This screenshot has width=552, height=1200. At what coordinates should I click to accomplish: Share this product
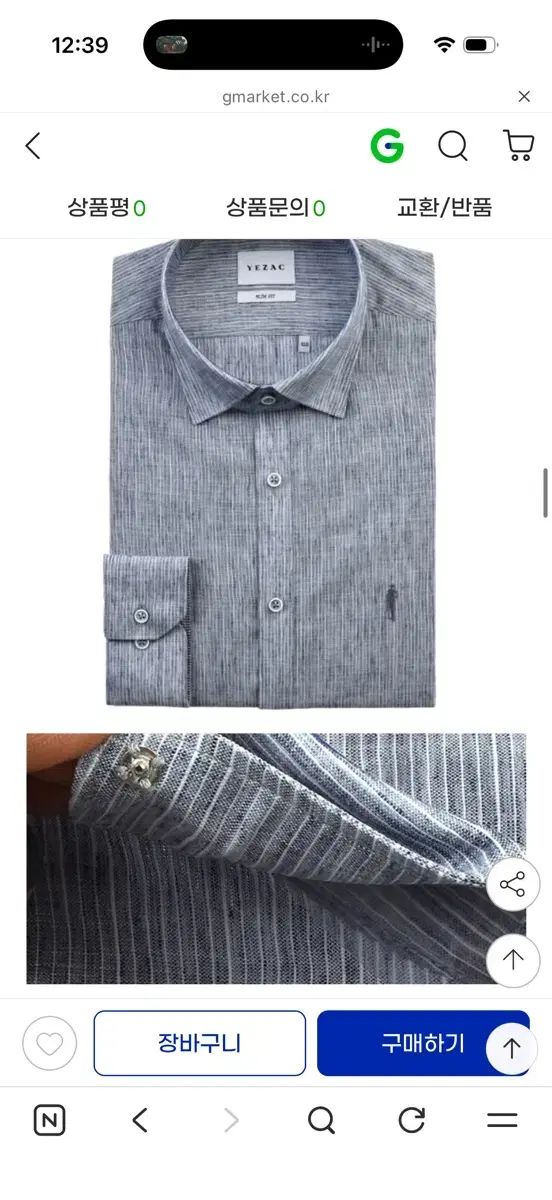[513, 886]
